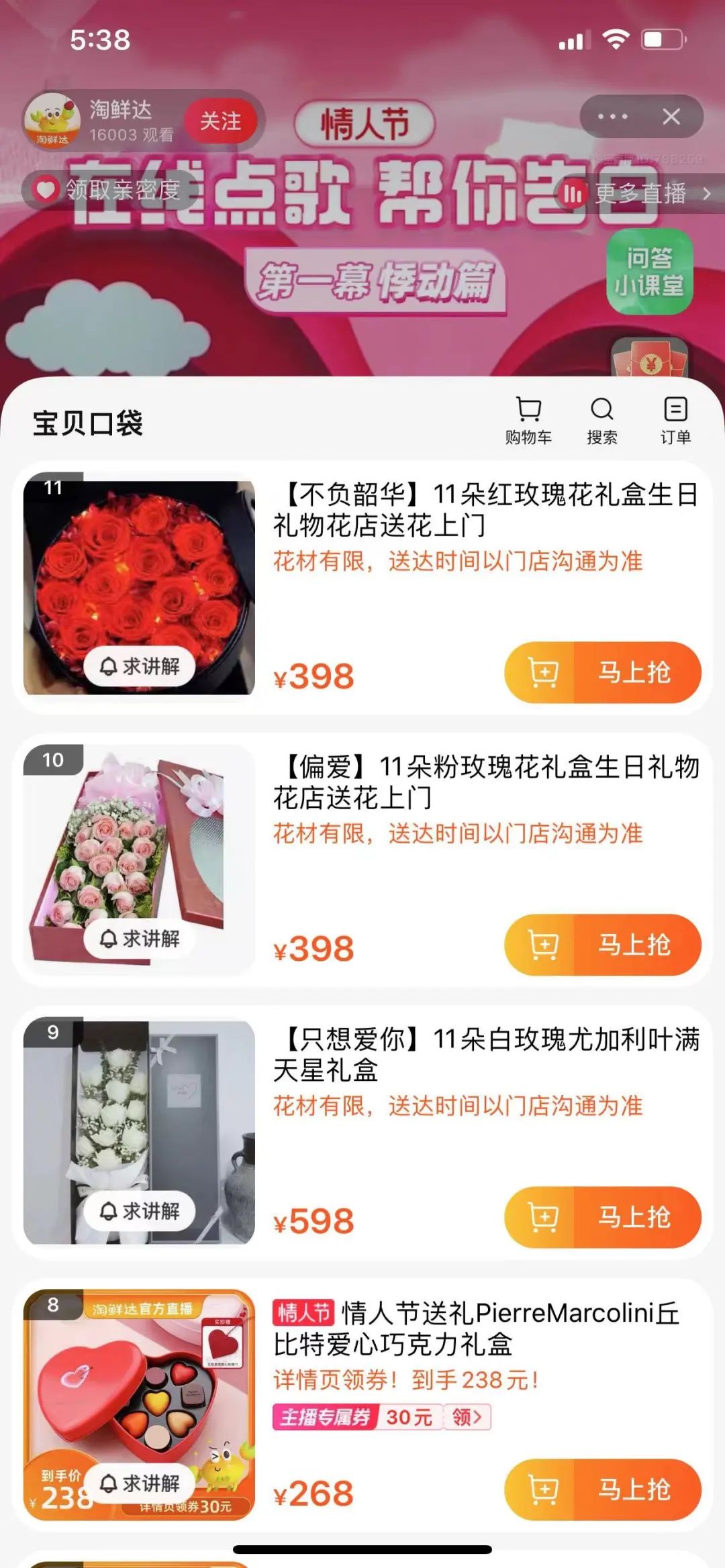725x1568 pixels.
Task: Claim the 30元 host-exclusive coupon
Action: click(466, 1417)
